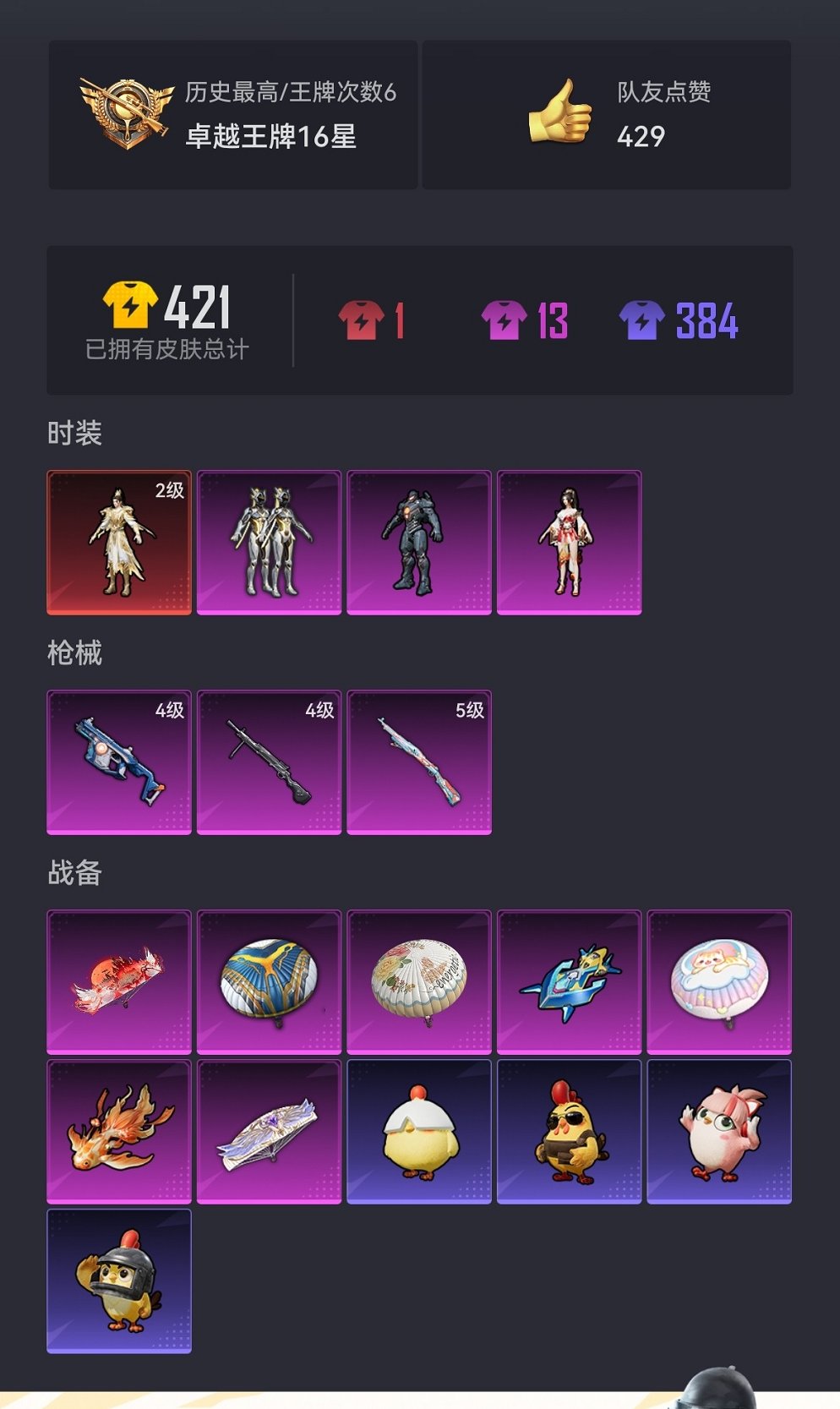
Task: Open the floral white parachute tile
Action: [x=419, y=981]
